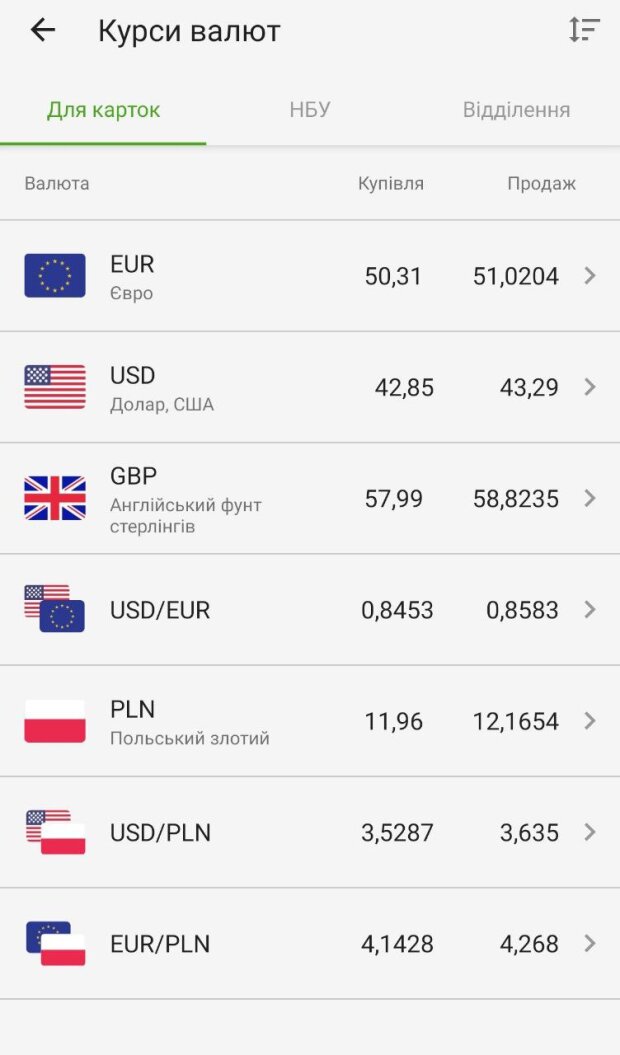
Task: Switch to the Відділення tab
Action: [516, 110]
